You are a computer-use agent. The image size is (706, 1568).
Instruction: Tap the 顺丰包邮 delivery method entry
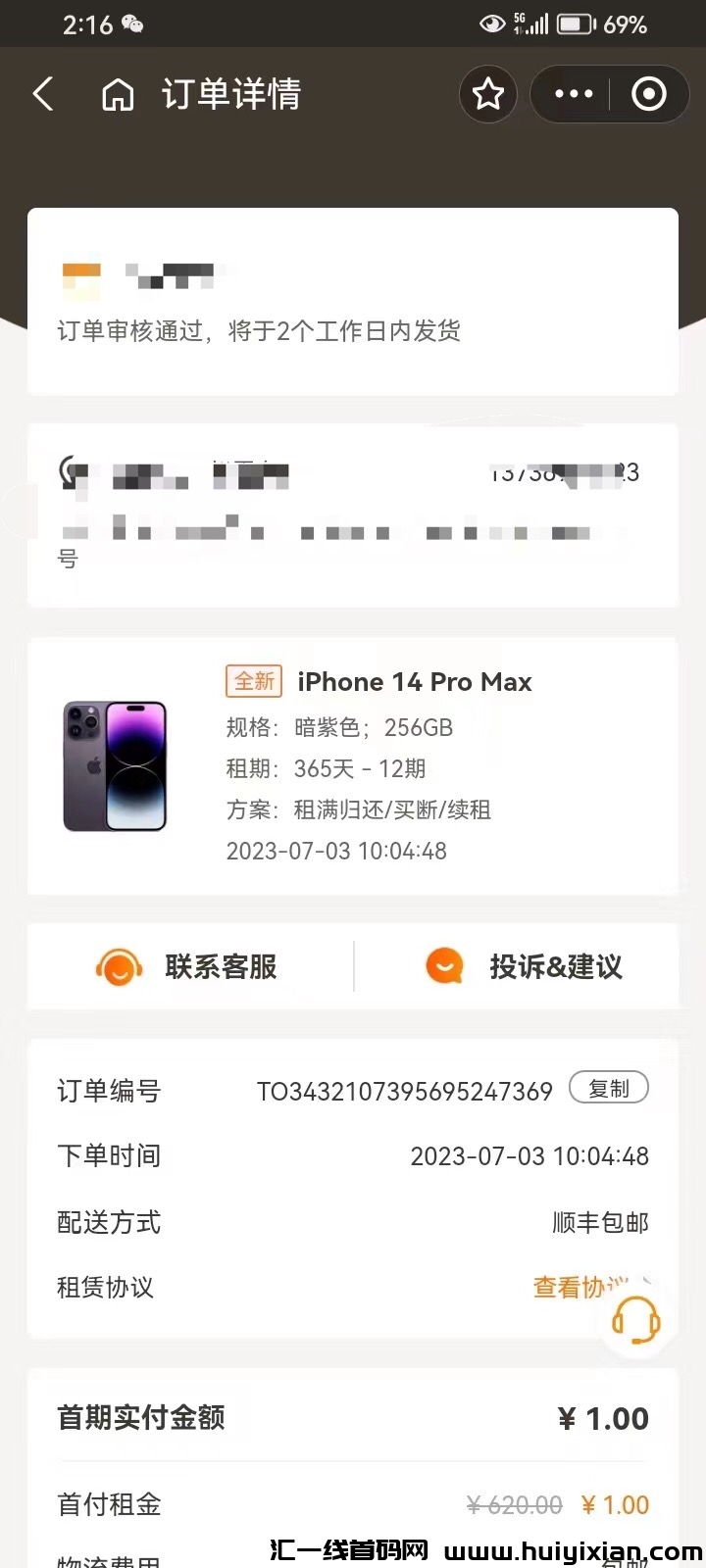[599, 1222]
